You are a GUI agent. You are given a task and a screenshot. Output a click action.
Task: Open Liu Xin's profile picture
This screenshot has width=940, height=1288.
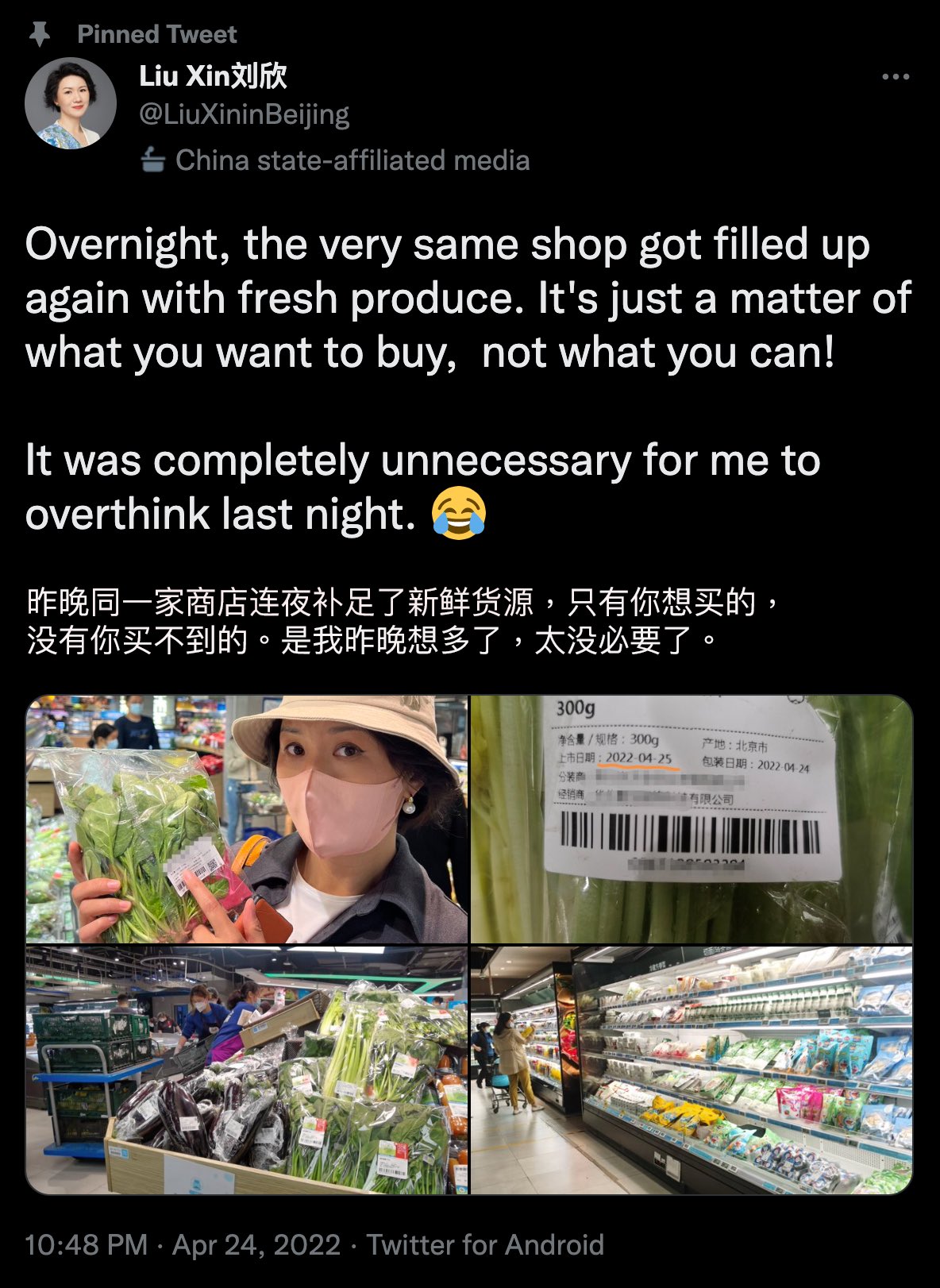pyautogui.click(x=71, y=103)
